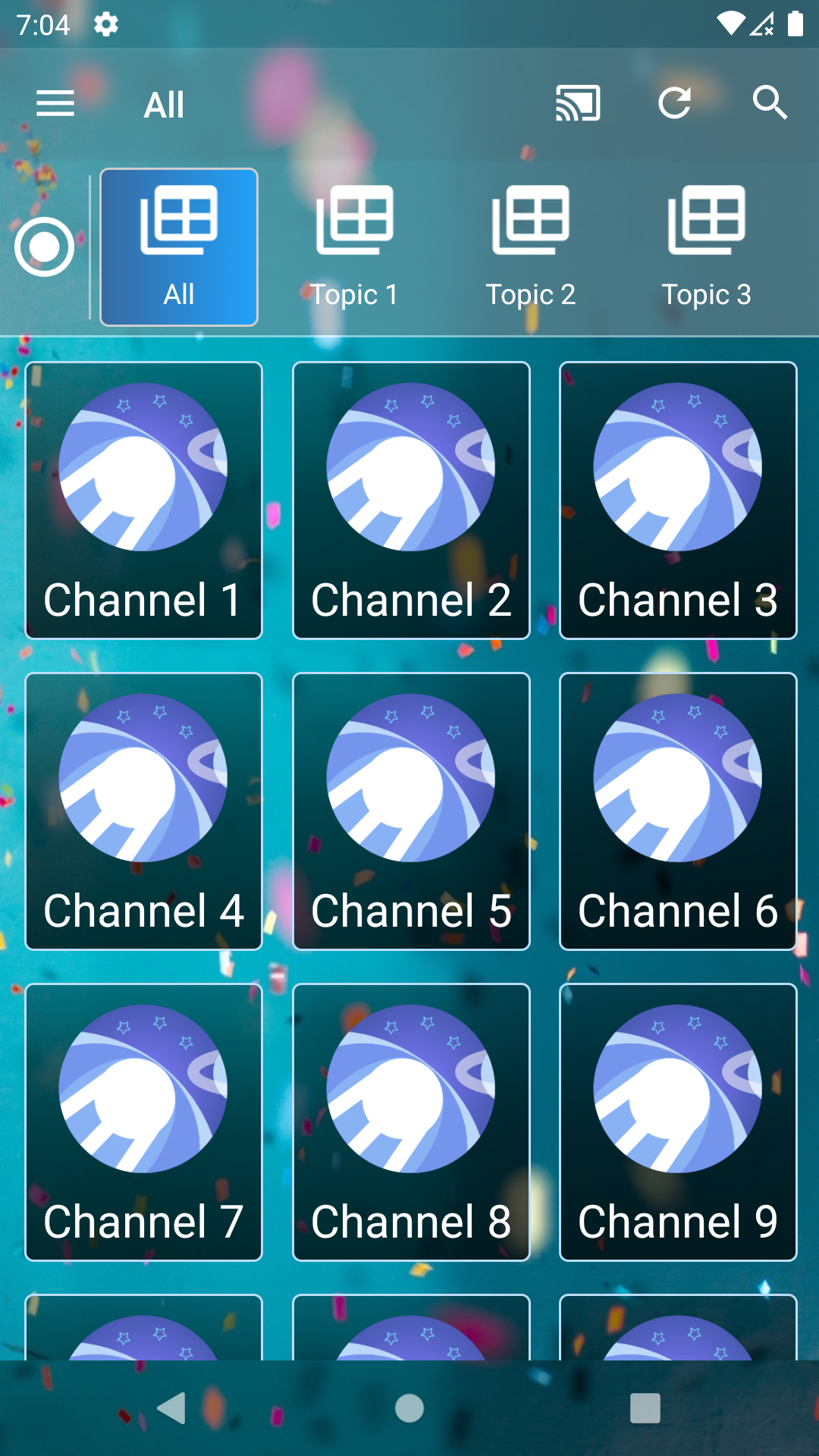Image resolution: width=819 pixels, height=1456 pixels.
Task: Tap the cast to device icon
Action: click(x=578, y=104)
